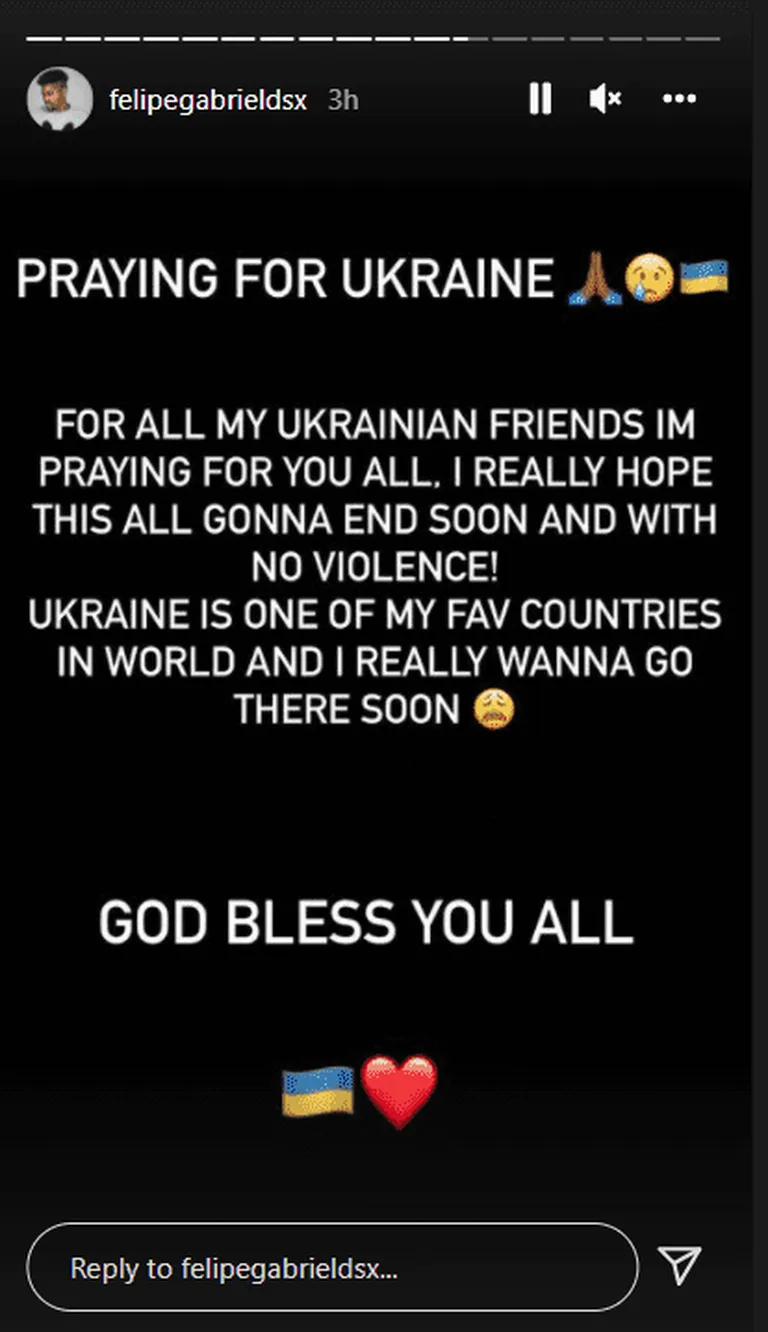Viewport: 768px width, 1332px height.
Task: Tap the Reply to felipegabrieldsx field
Action: [331, 1268]
